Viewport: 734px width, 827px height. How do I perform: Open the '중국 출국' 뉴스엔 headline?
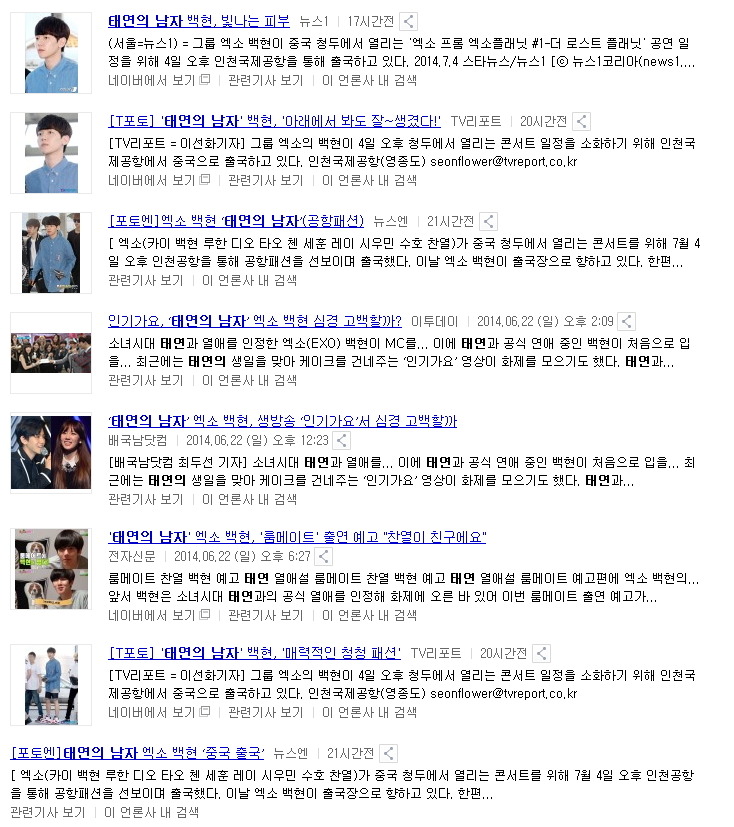tap(137, 753)
